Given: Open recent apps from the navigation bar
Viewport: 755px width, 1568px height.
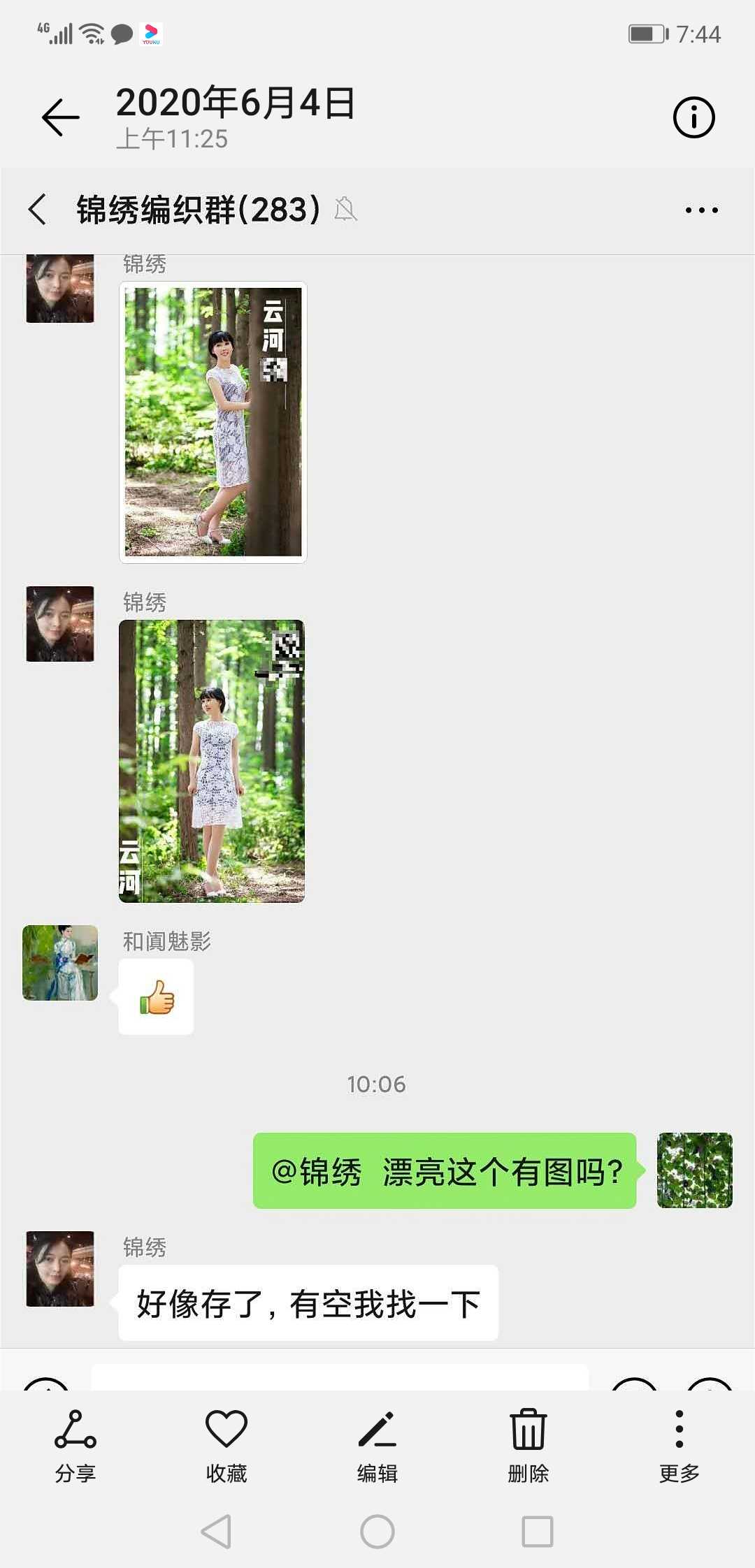Looking at the screenshot, I should click(x=538, y=1532).
